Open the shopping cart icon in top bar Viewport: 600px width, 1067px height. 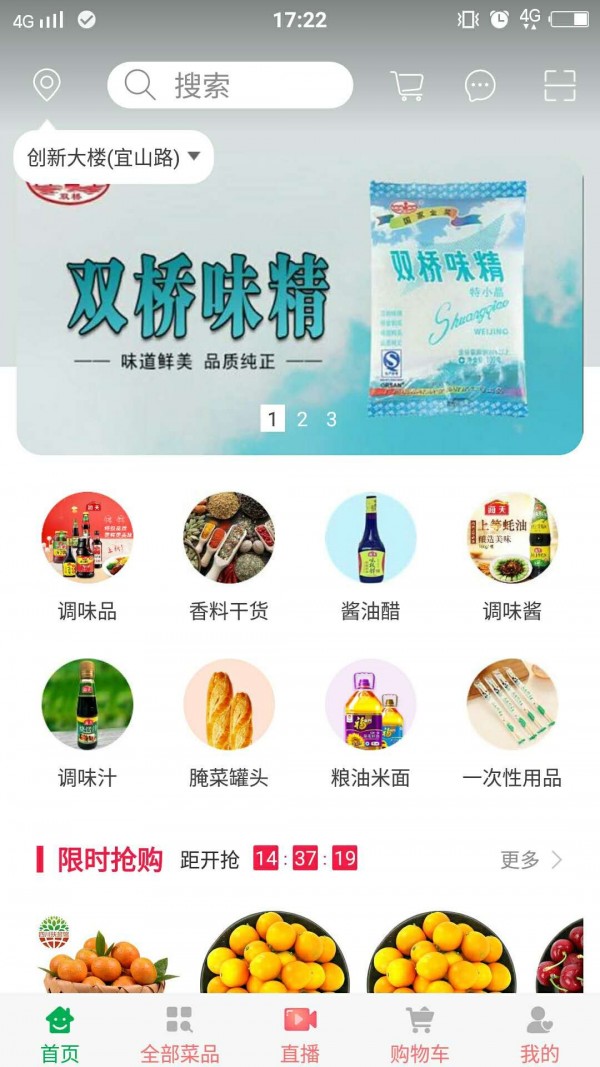pyautogui.click(x=407, y=85)
